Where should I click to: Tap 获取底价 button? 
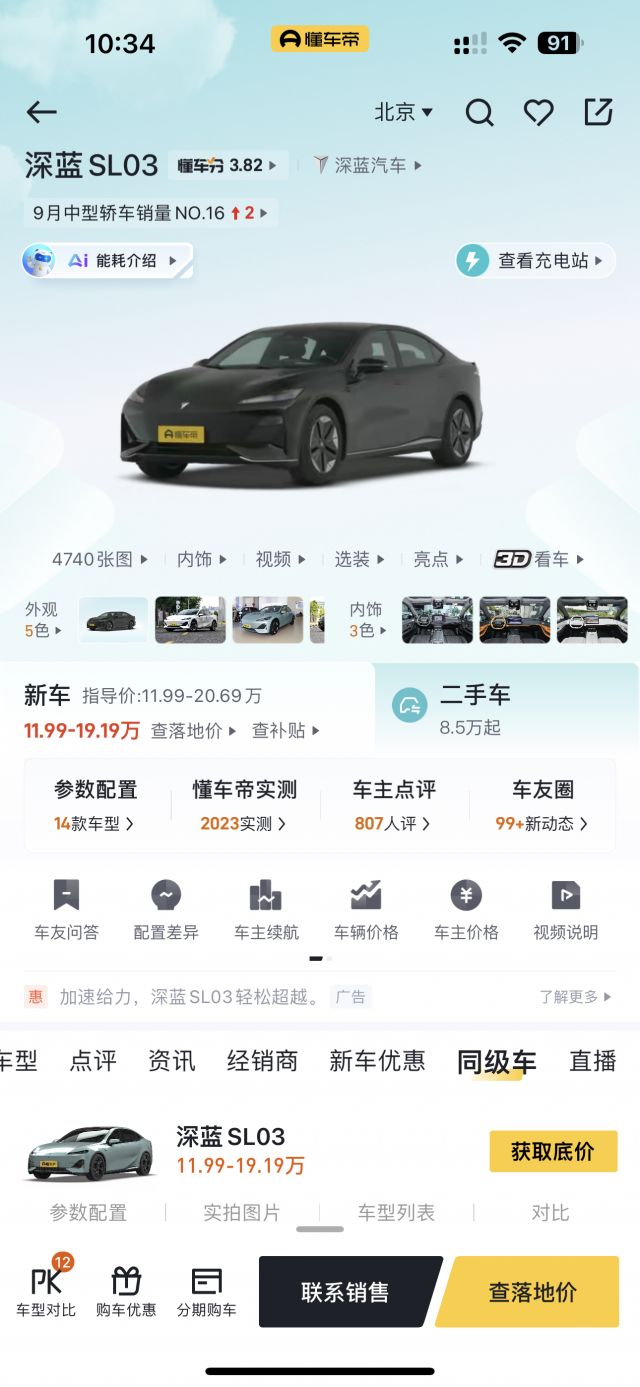pos(553,1152)
